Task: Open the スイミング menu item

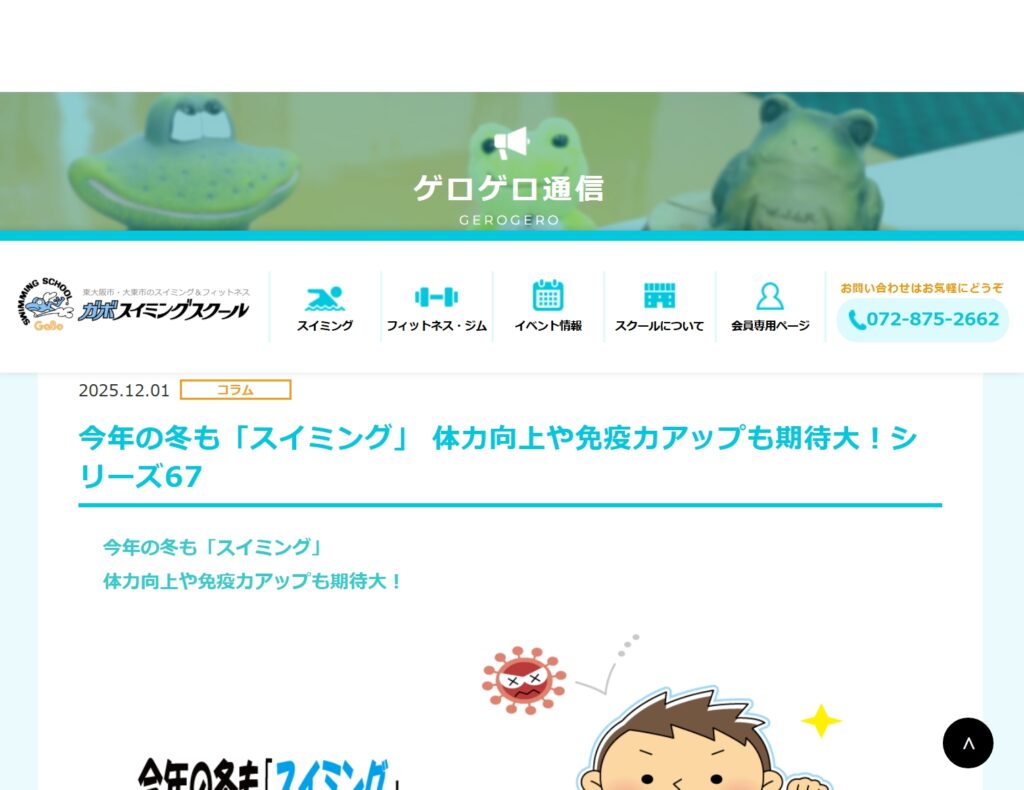Action: pyautogui.click(x=325, y=307)
